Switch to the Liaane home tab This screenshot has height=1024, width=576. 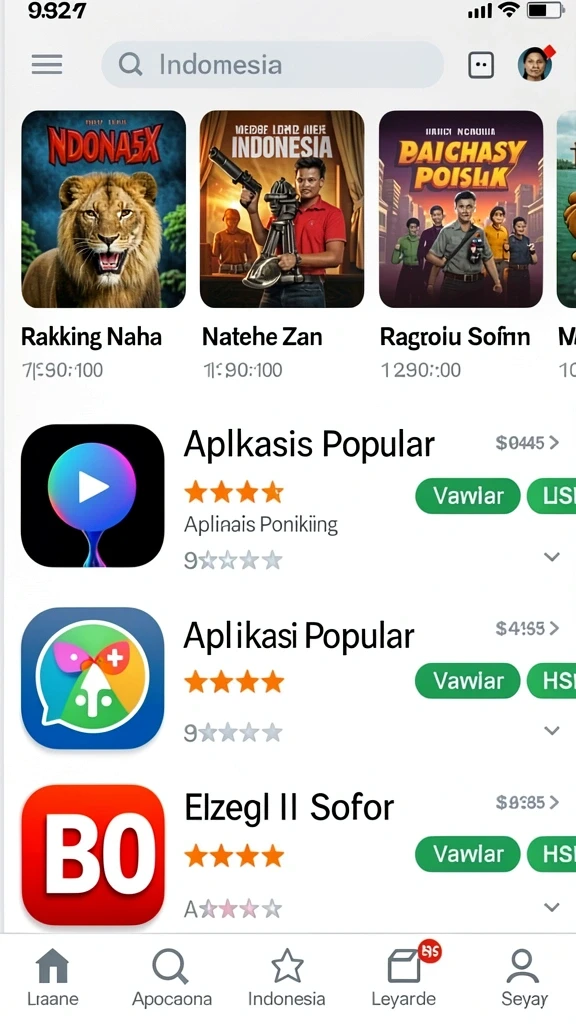tap(52, 976)
